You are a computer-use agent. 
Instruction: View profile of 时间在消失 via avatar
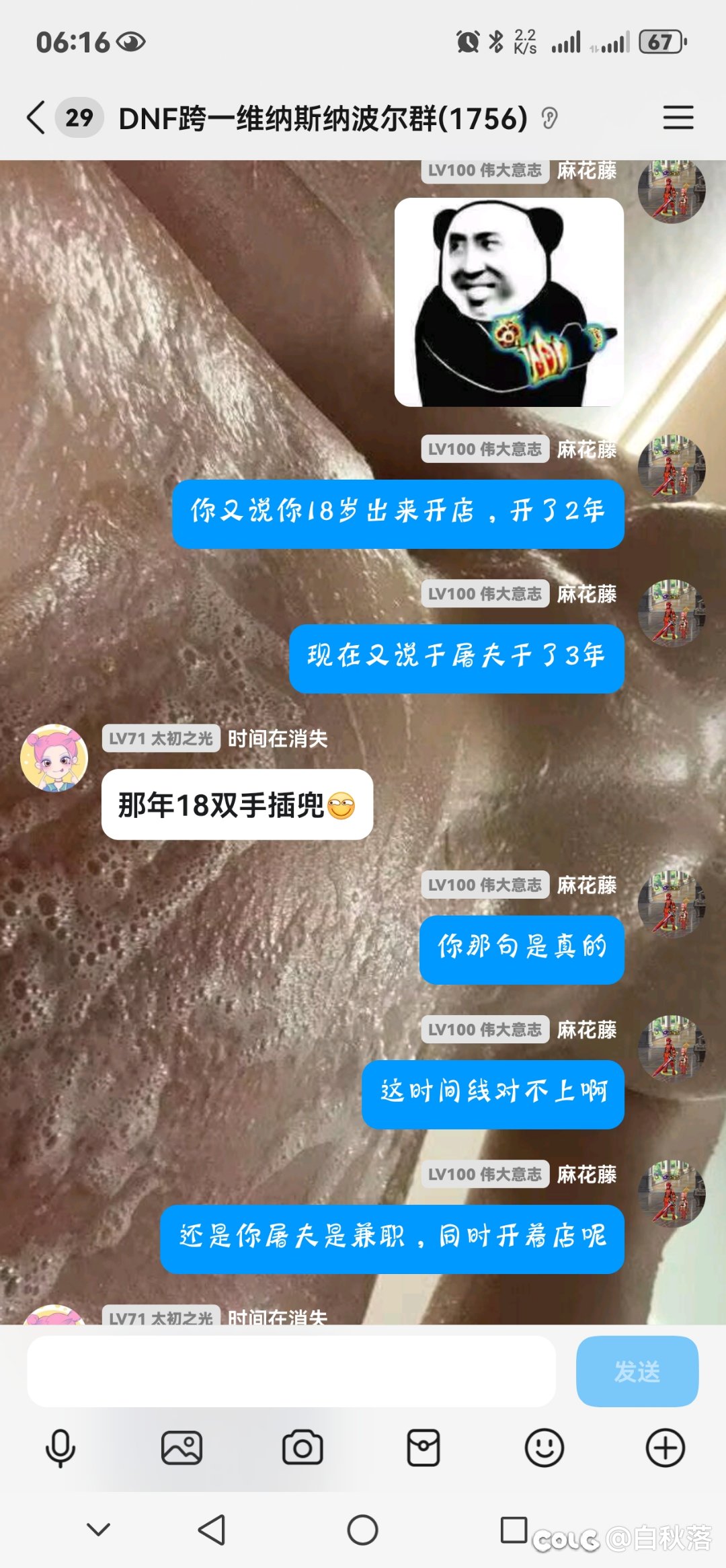tap(54, 758)
